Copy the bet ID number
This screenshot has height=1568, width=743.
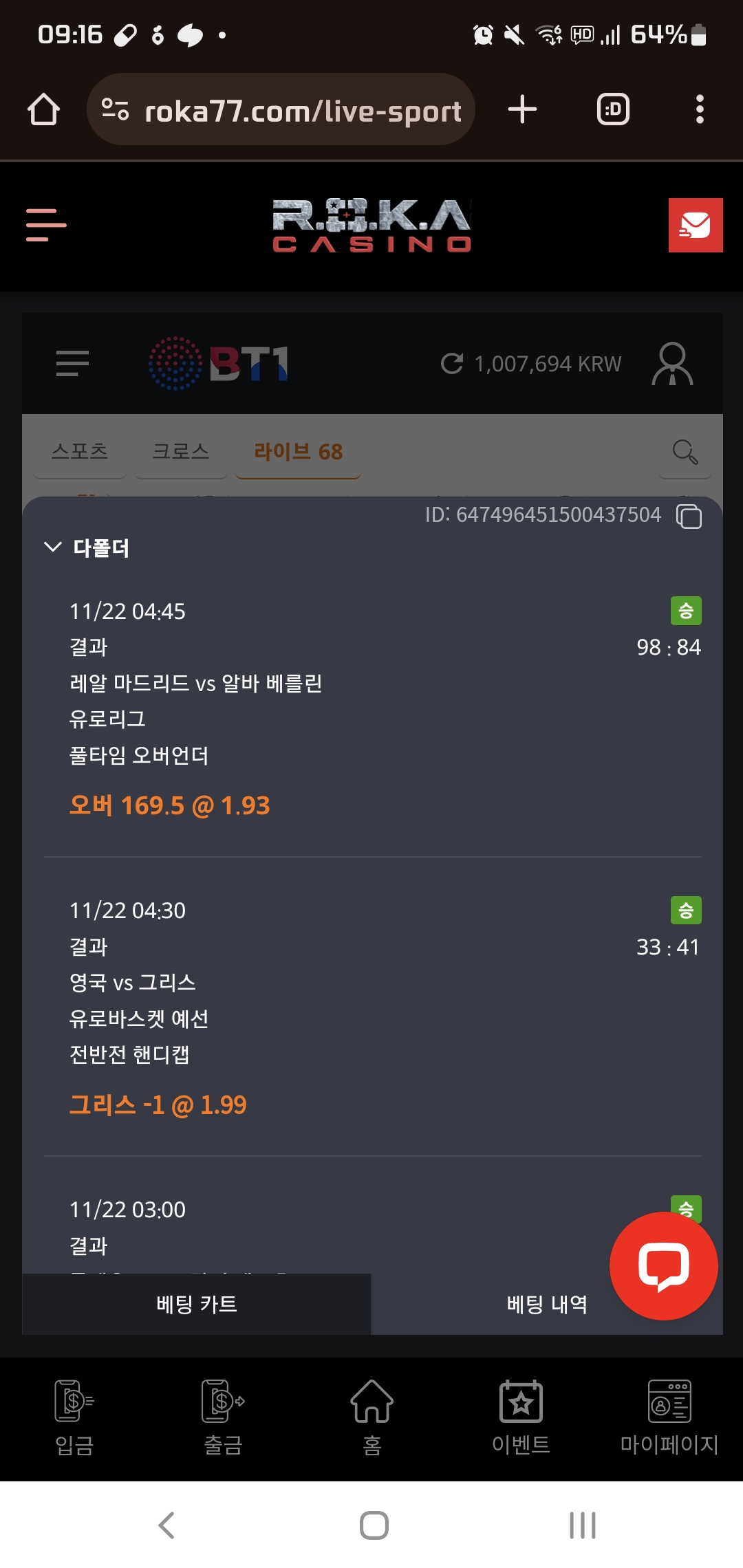(x=689, y=516)
